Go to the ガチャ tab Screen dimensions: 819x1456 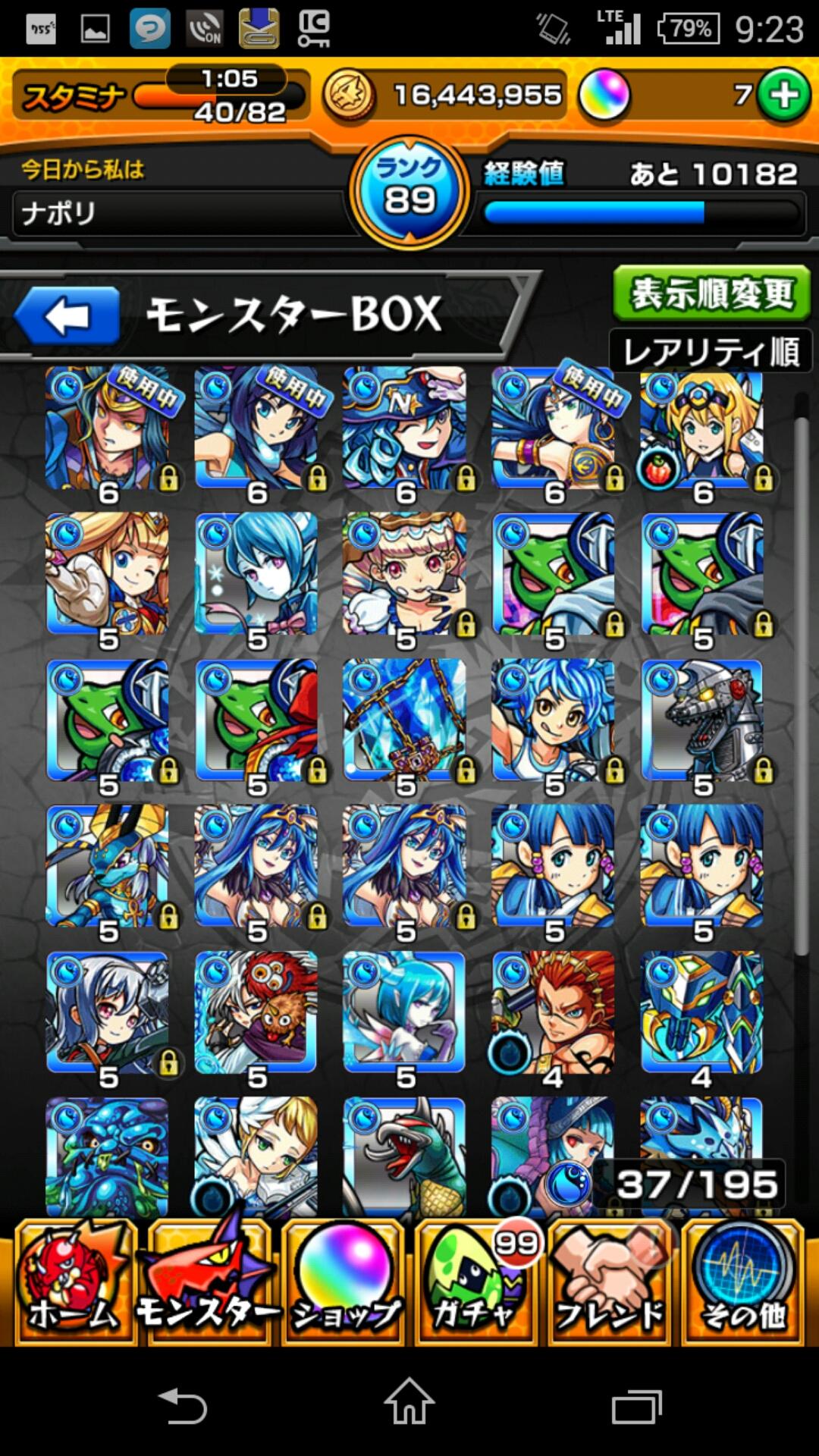pyautogui.click(x=477, y=1283)
